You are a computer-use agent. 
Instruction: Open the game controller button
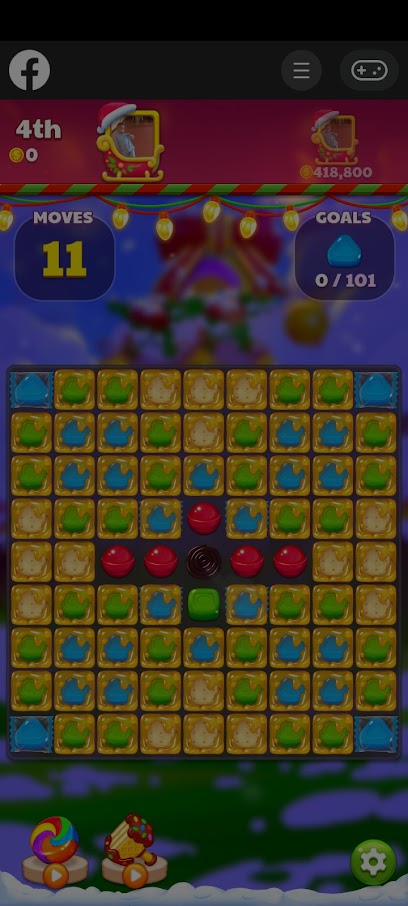(x=369, y=70)
